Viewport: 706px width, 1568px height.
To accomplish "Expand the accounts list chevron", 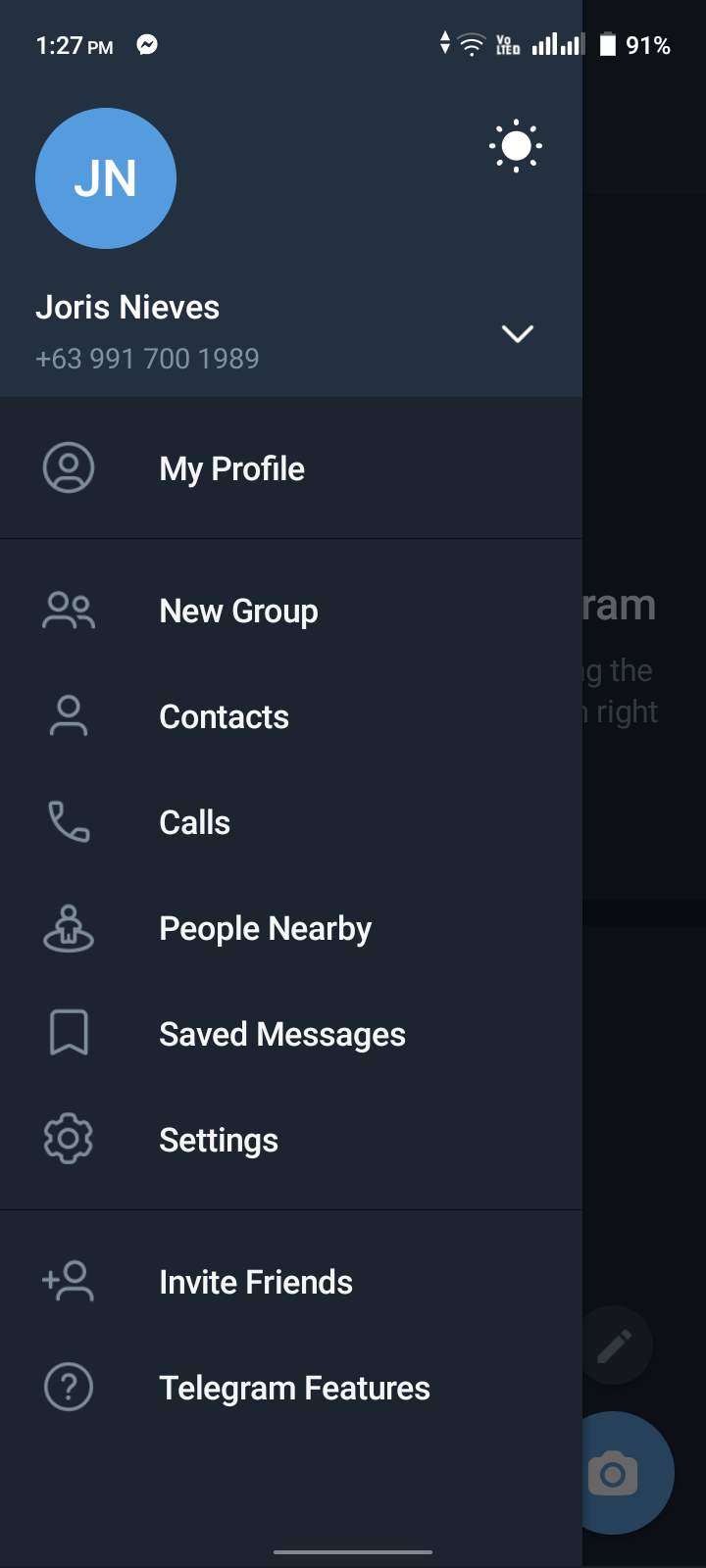I will pyautogui.click(x=517, y=334).
